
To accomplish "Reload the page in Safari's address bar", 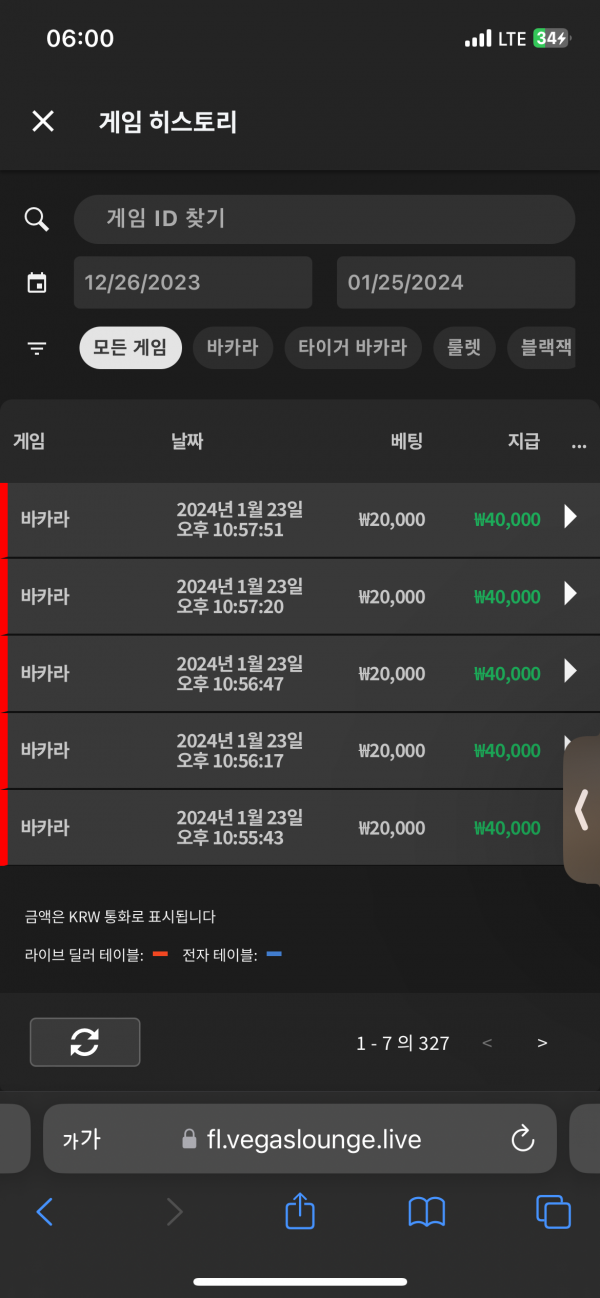I will [522, 1139].
